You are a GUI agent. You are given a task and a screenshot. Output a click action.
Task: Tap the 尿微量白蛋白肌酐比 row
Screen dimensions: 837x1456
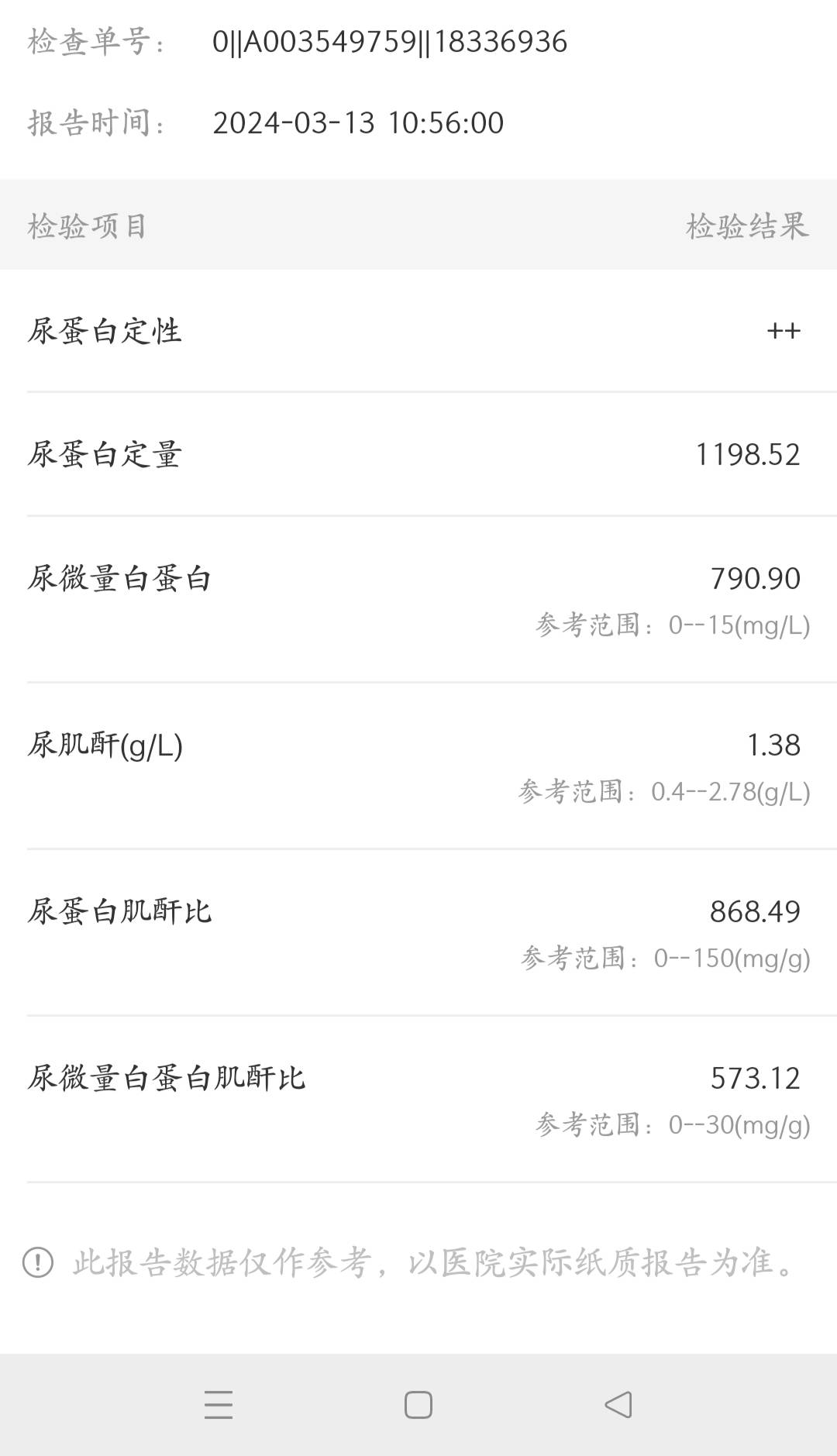(167, 1077)
